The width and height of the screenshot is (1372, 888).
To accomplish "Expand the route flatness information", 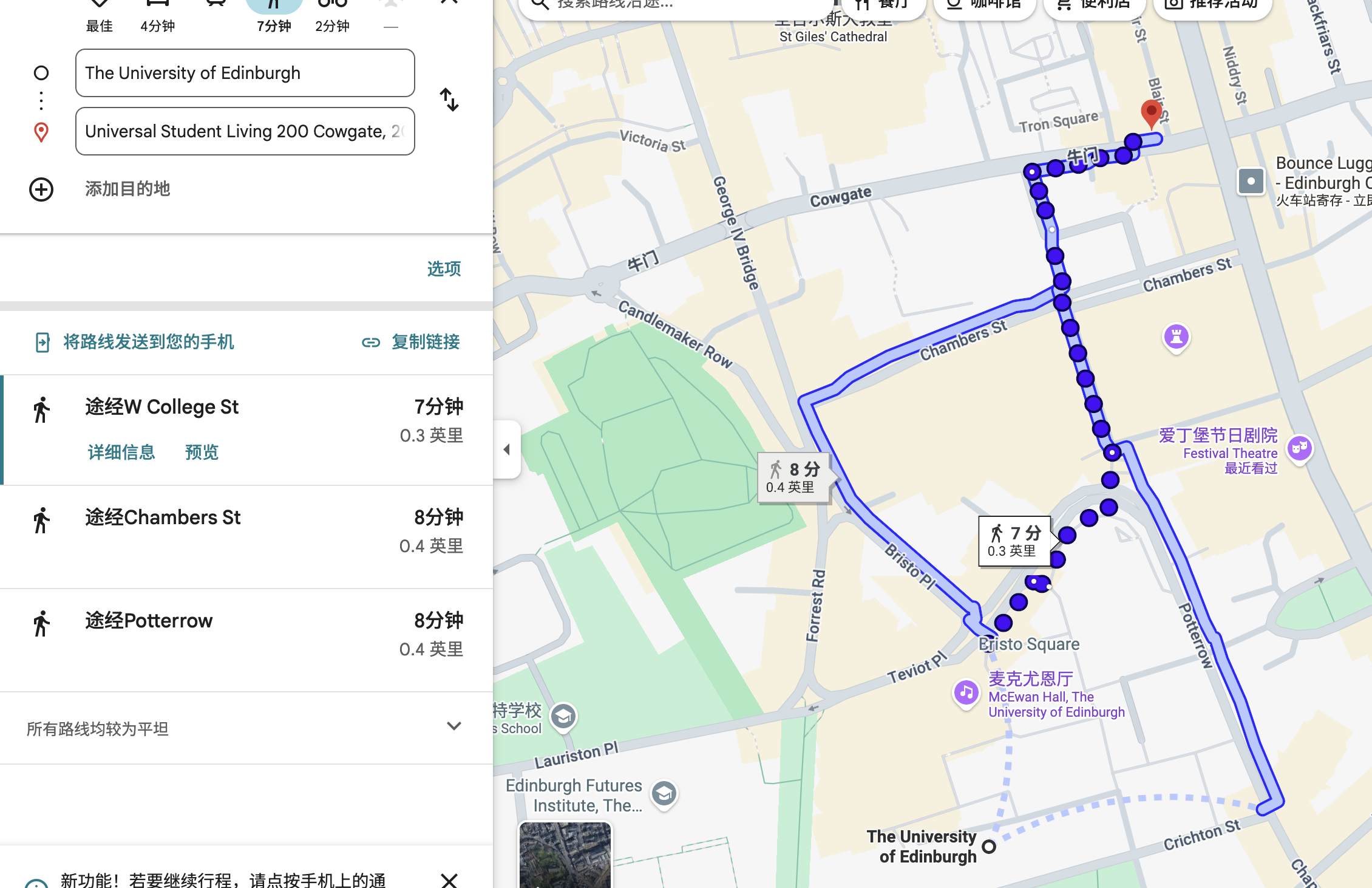I will tap(453, 727).
